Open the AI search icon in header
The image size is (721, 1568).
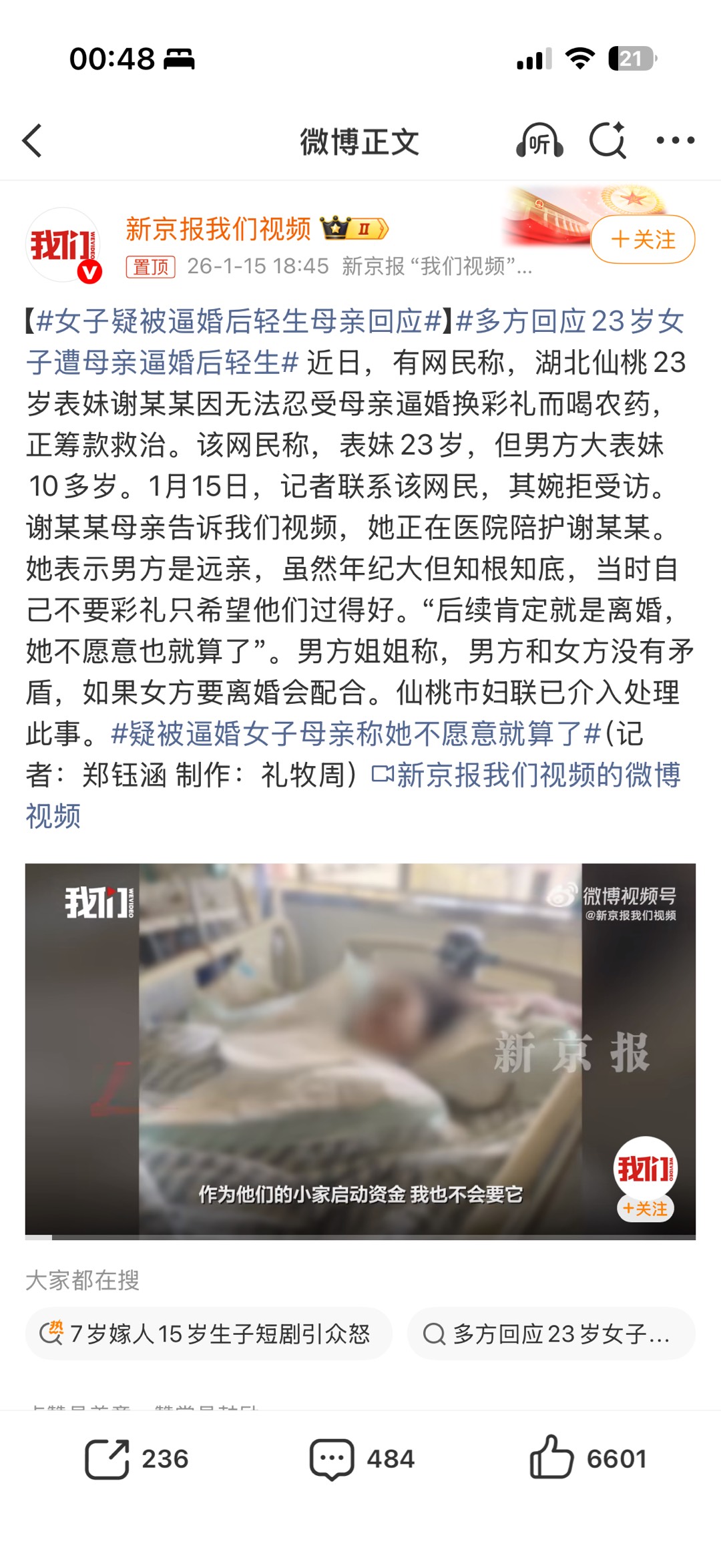coord(608,141)
